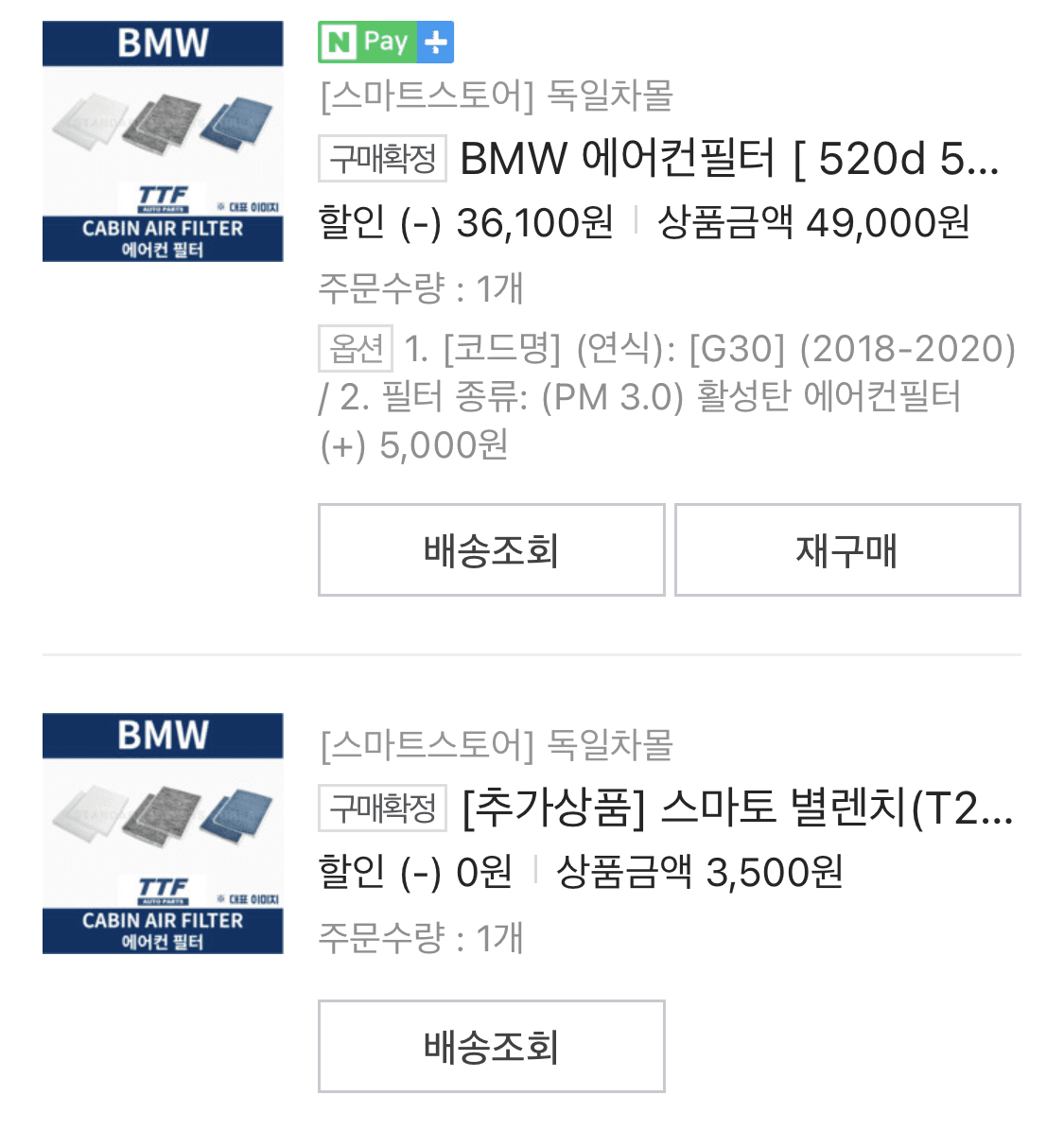Image resolution: width=1064 pixels, height=1130 pixels.
Task: Click the 구매확정 badge on the 추가상품 order
Action: (381, 808)
